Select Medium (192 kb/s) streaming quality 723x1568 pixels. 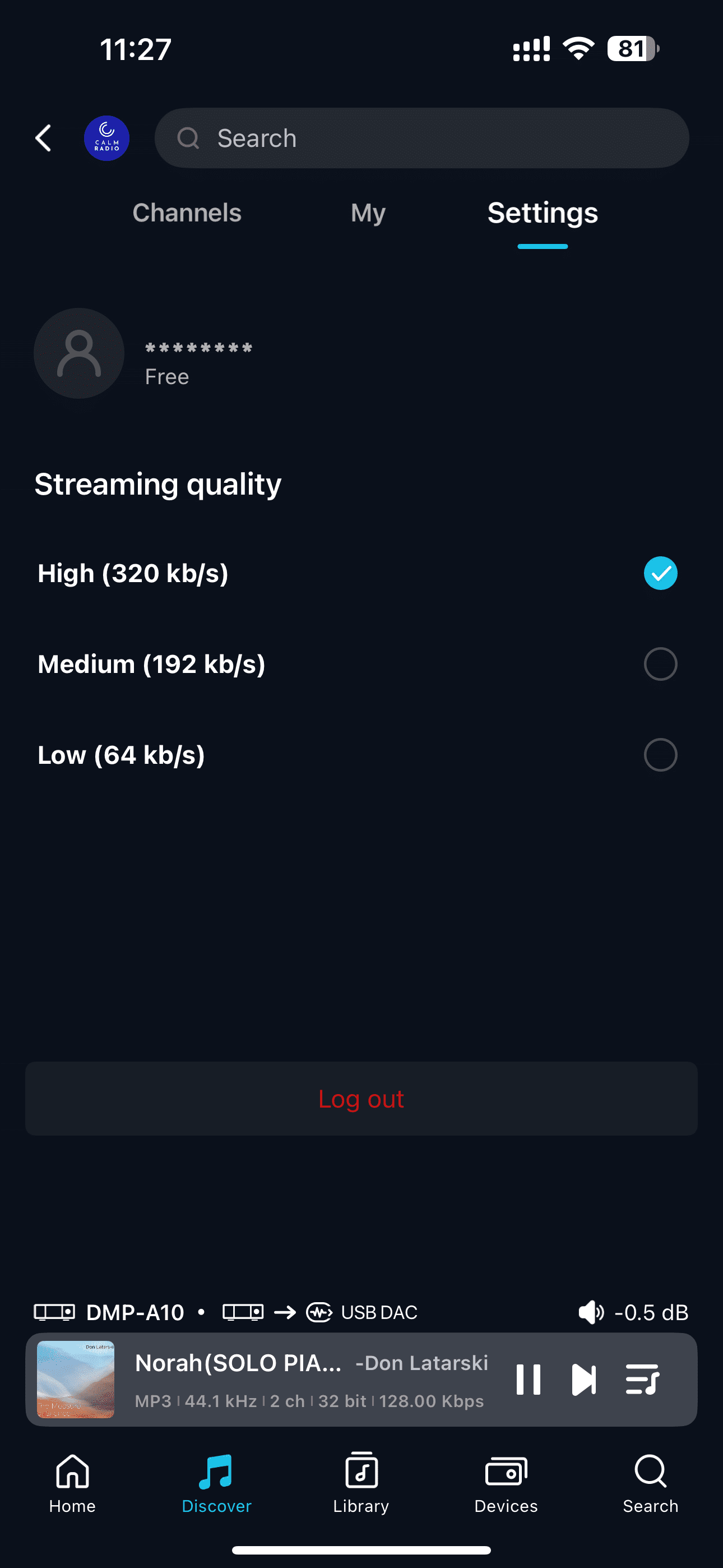coord(660,663)
